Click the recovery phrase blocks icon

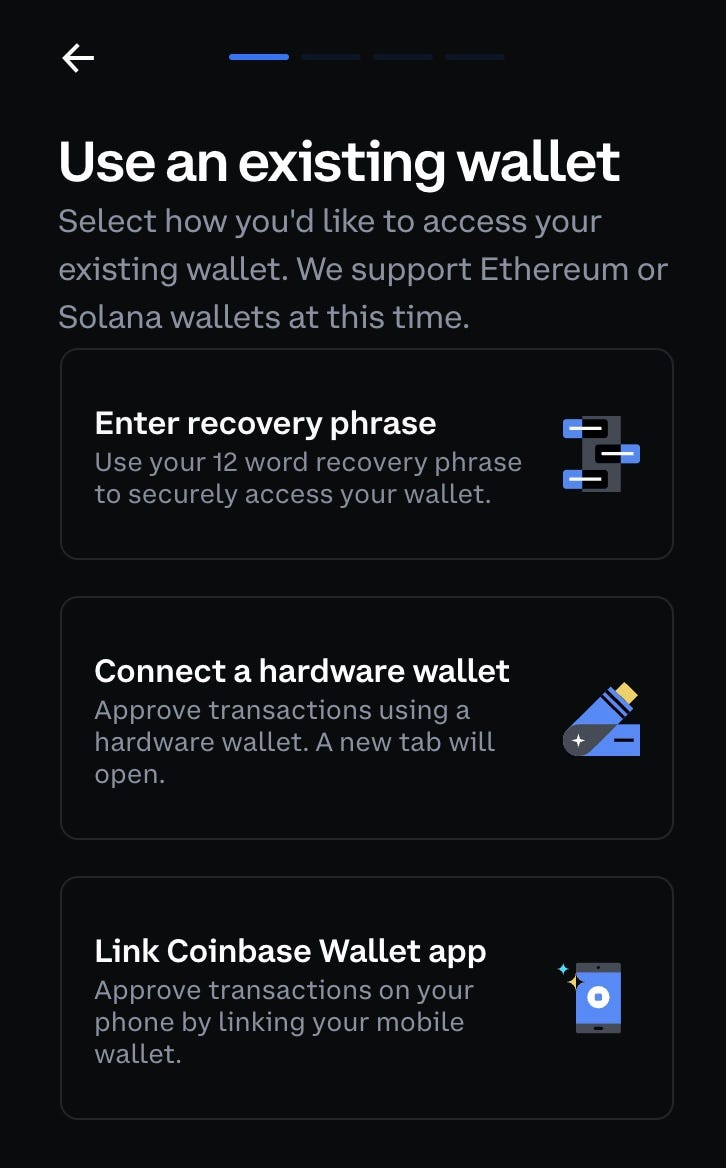(x=598, y=454)
